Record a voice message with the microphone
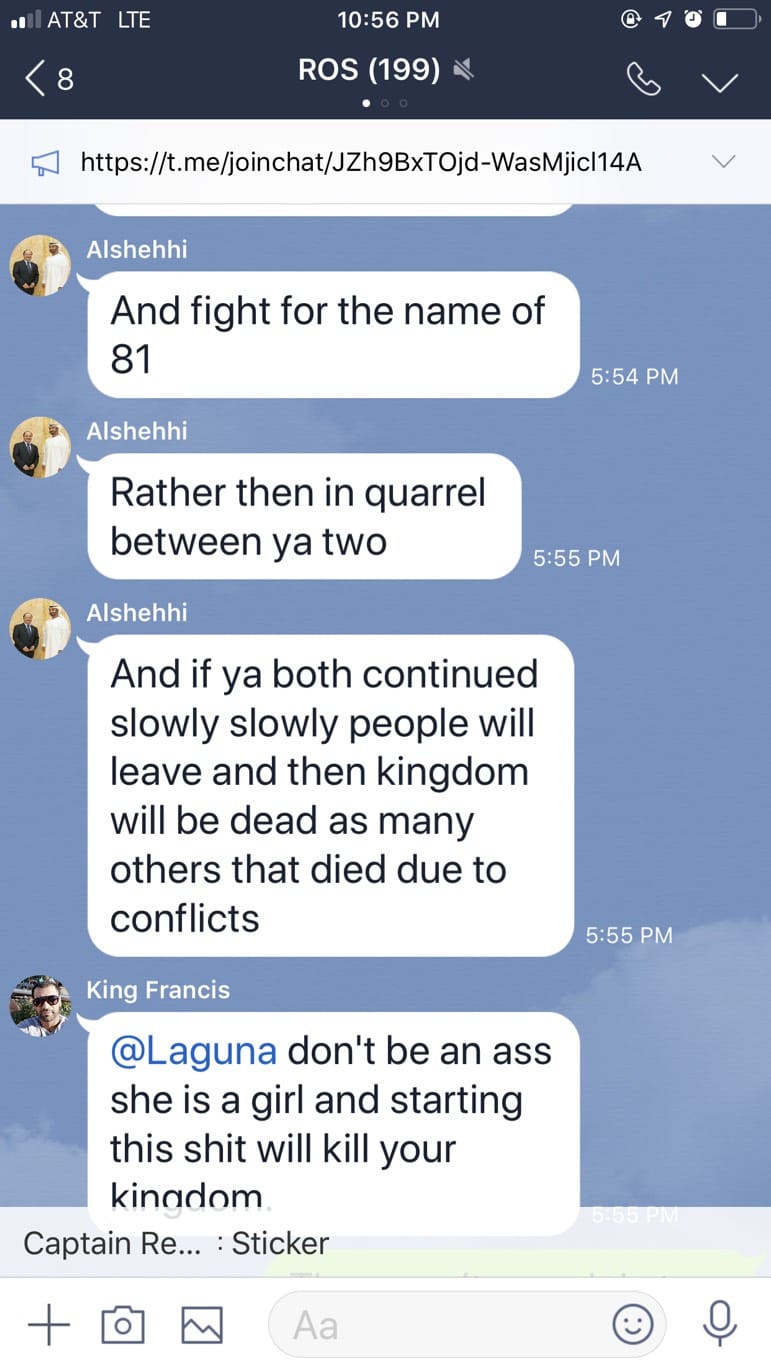The image size is (771, 1371). (718, 1325)
